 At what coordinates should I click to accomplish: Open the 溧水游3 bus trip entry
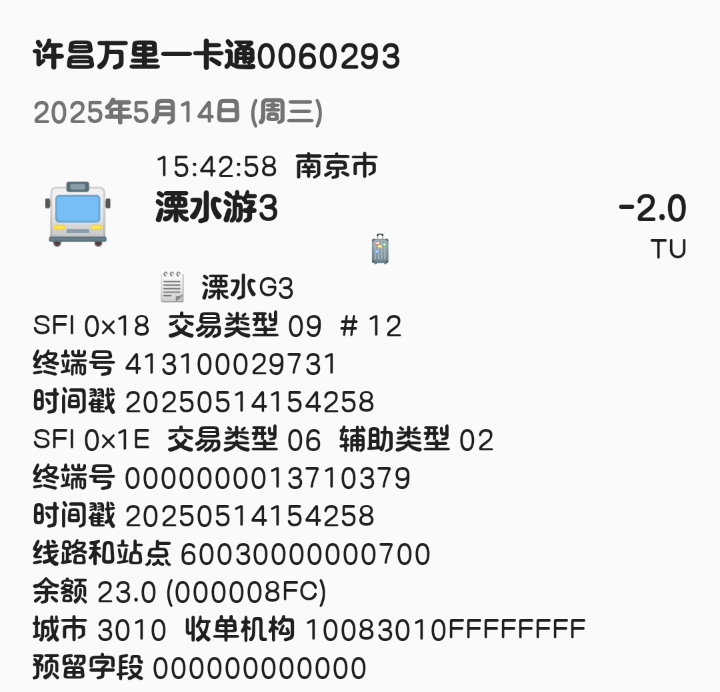click(x=217, y=209)
